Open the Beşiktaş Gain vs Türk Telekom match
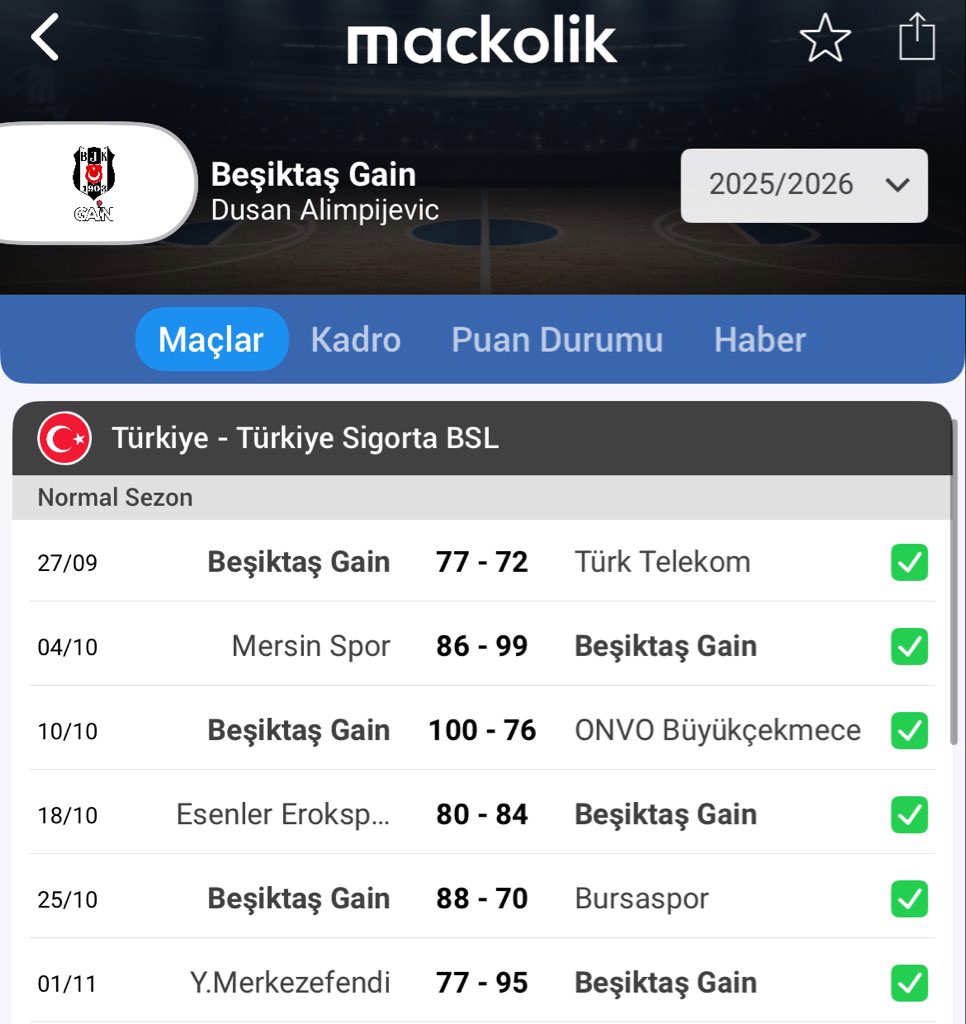 pos(481,562)
